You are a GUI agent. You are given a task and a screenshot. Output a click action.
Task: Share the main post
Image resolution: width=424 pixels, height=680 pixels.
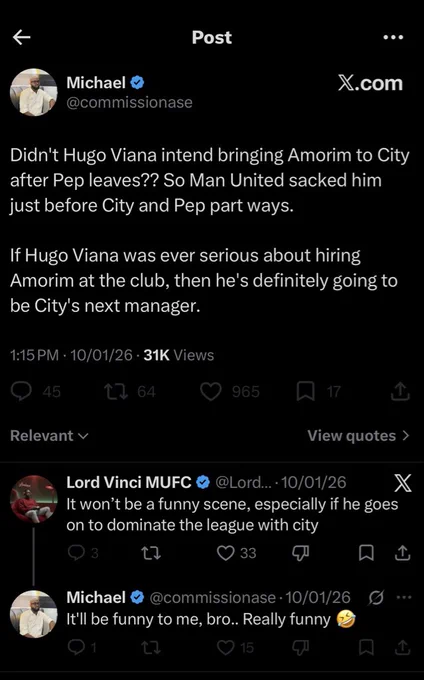point(400,391)
